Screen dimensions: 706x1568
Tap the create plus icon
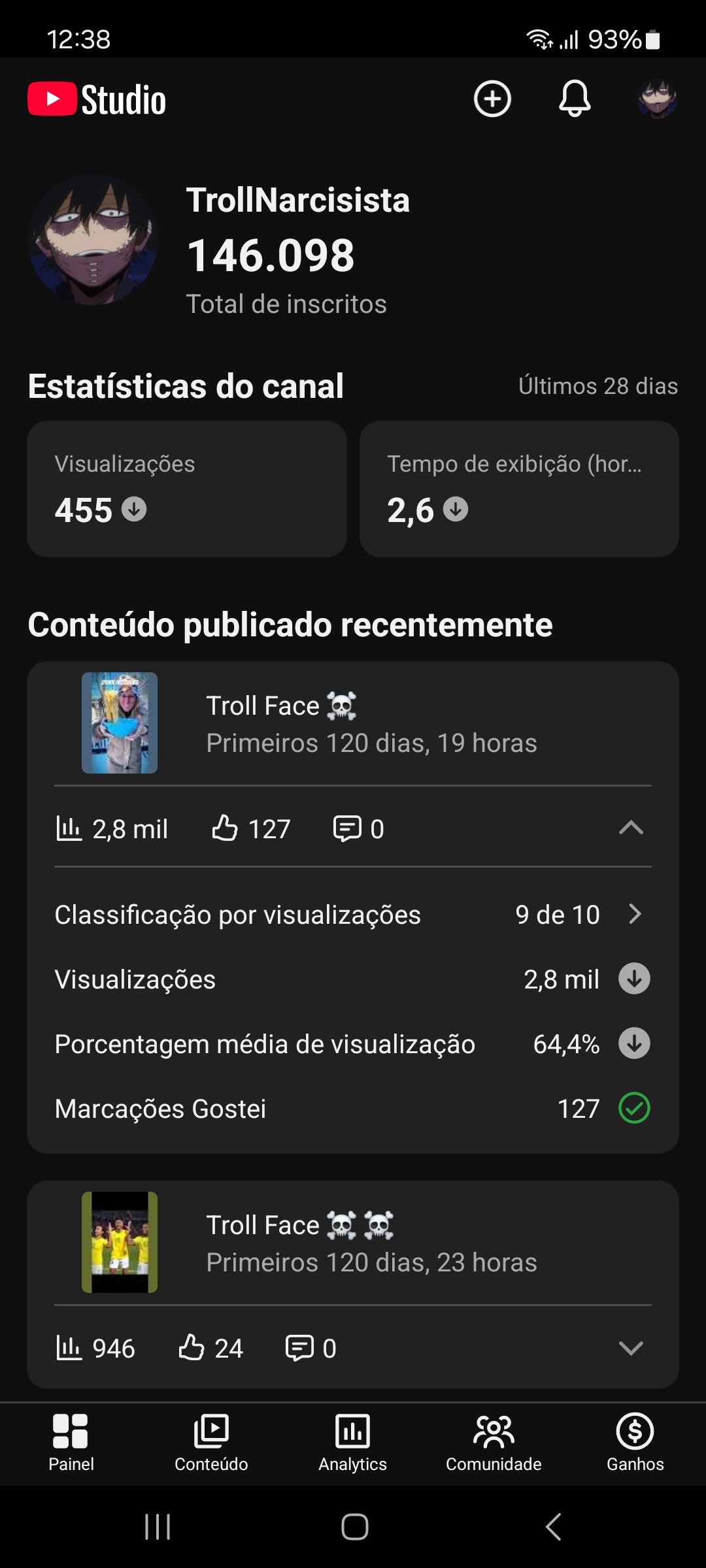tap(492, 99)
